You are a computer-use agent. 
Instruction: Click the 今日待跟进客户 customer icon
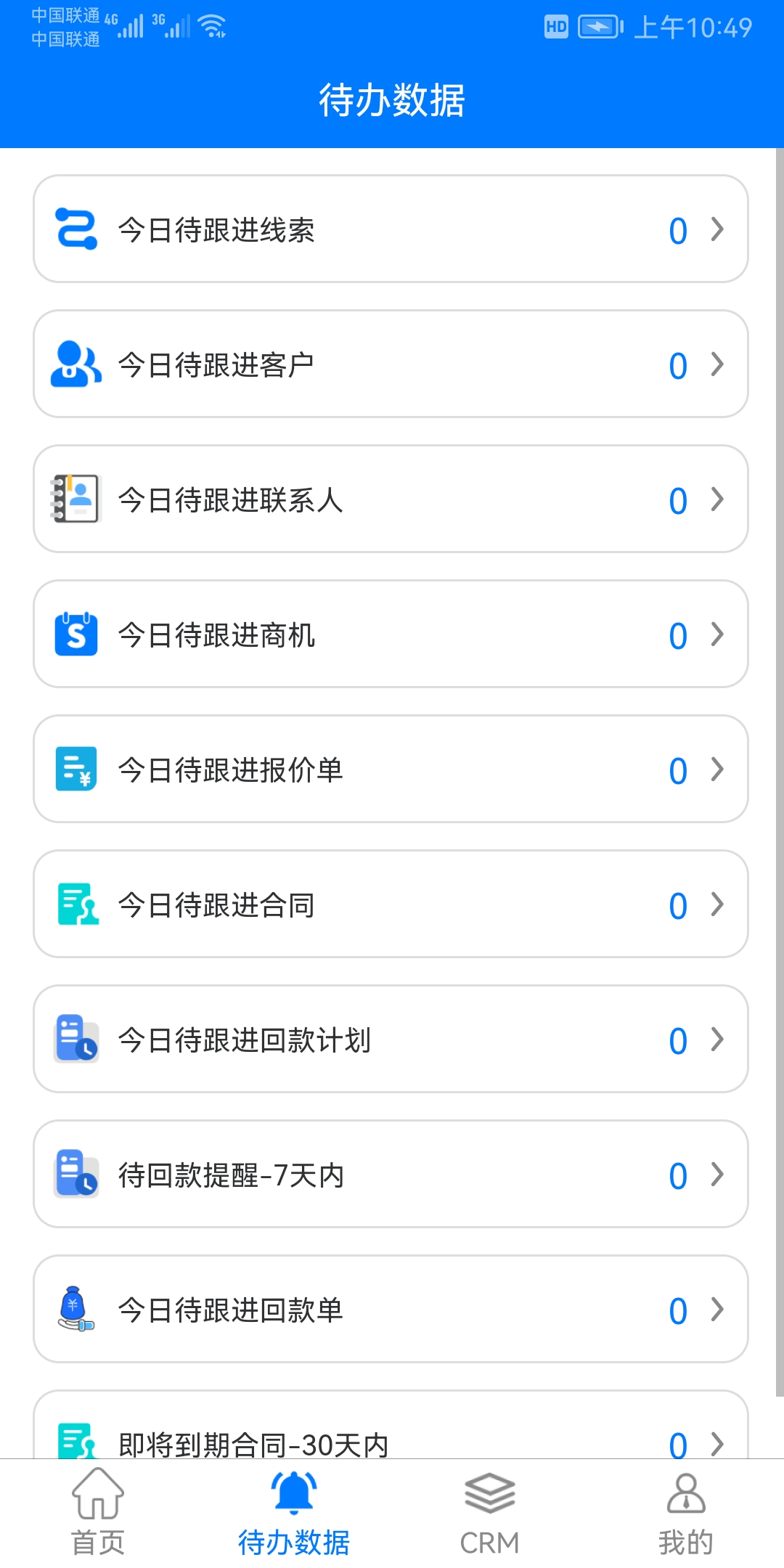[75, 364]
